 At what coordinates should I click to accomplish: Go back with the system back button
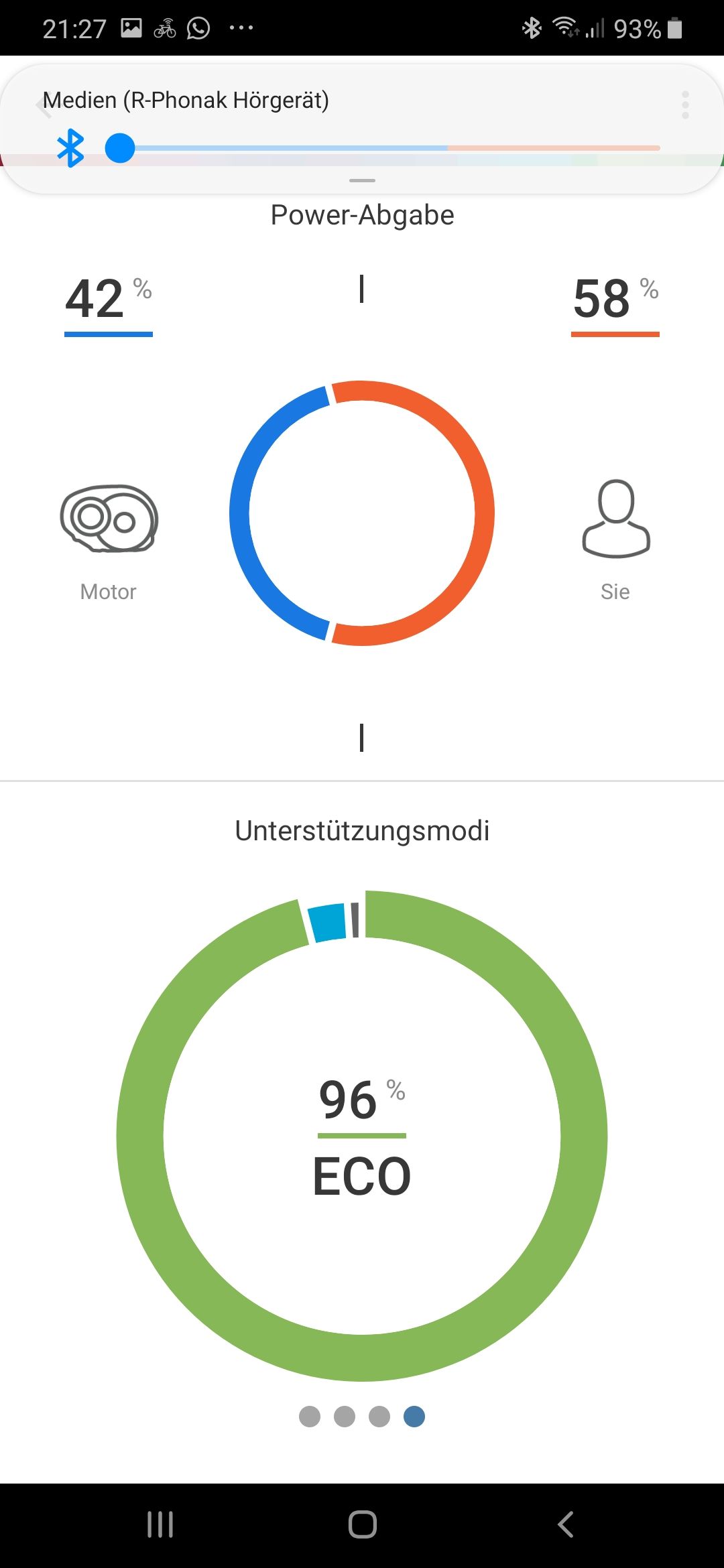tap(565, 1524)
